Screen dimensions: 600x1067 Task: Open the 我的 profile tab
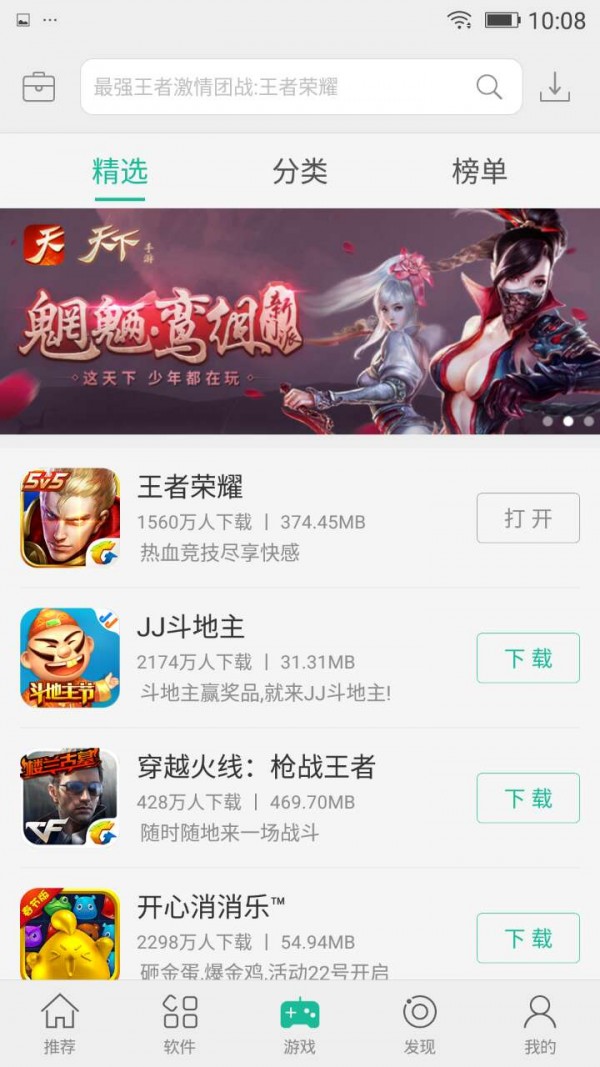(540, 1024)
